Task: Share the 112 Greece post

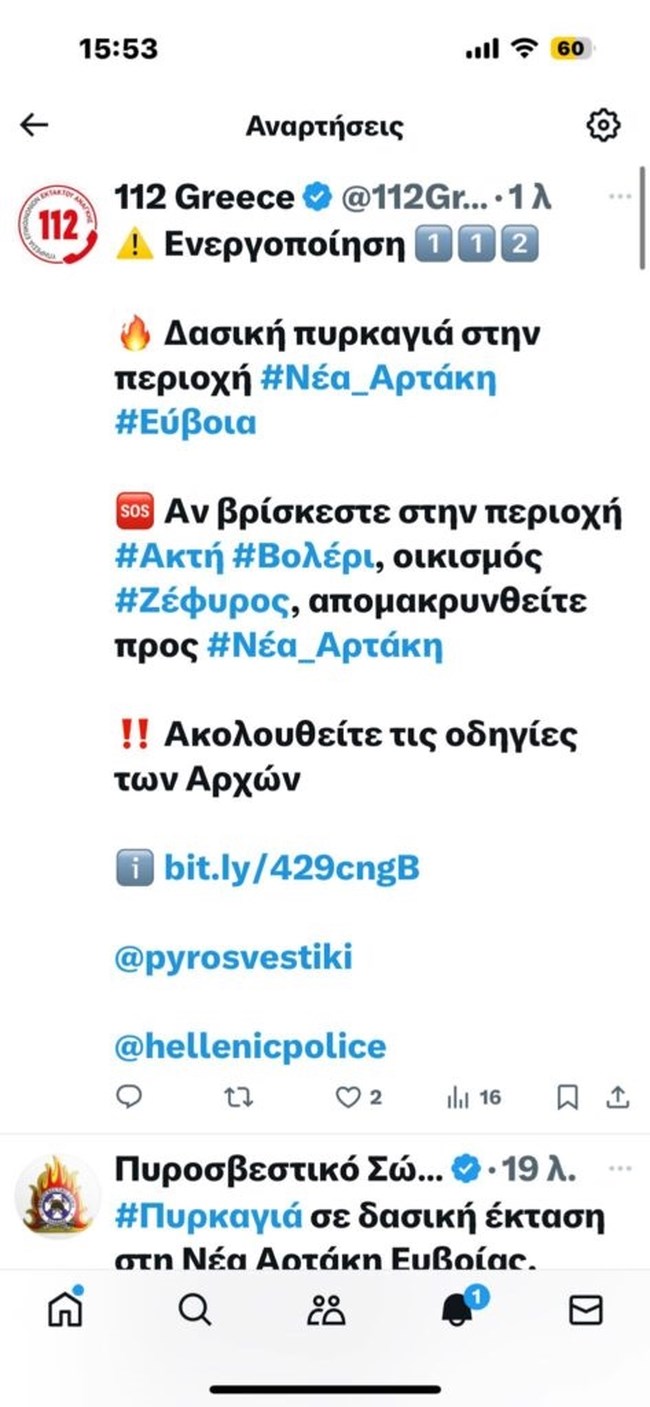Action: [619, 1097]
